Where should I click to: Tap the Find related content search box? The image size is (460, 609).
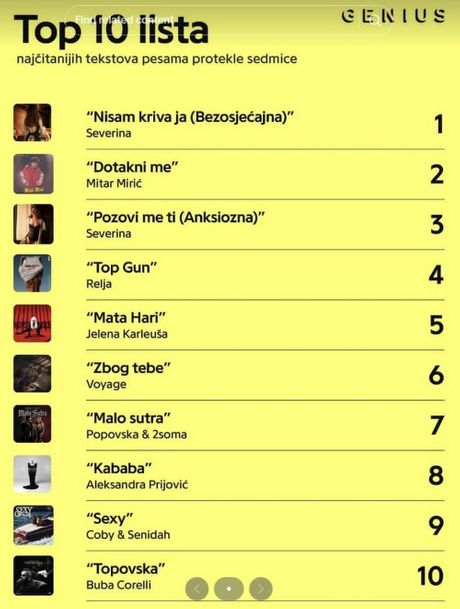coord(227,20)
